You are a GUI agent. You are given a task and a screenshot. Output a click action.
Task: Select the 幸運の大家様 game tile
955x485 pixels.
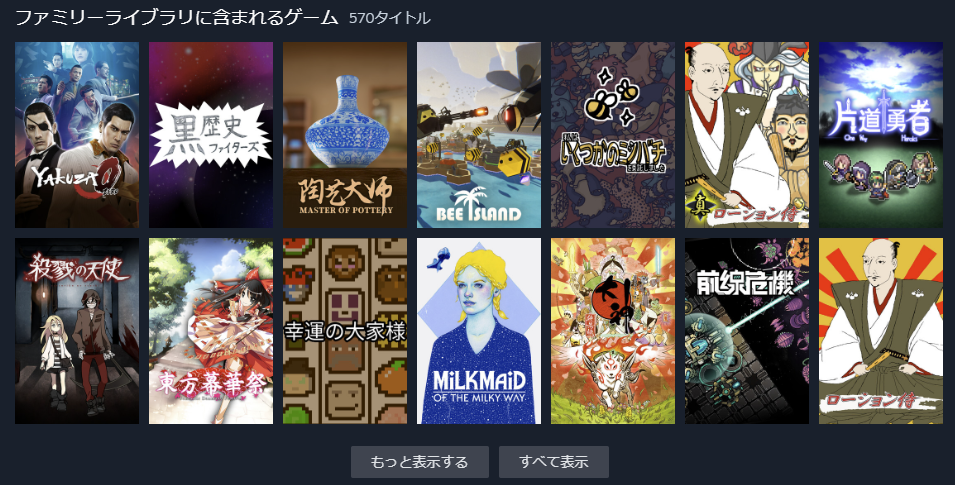(345, 331)
